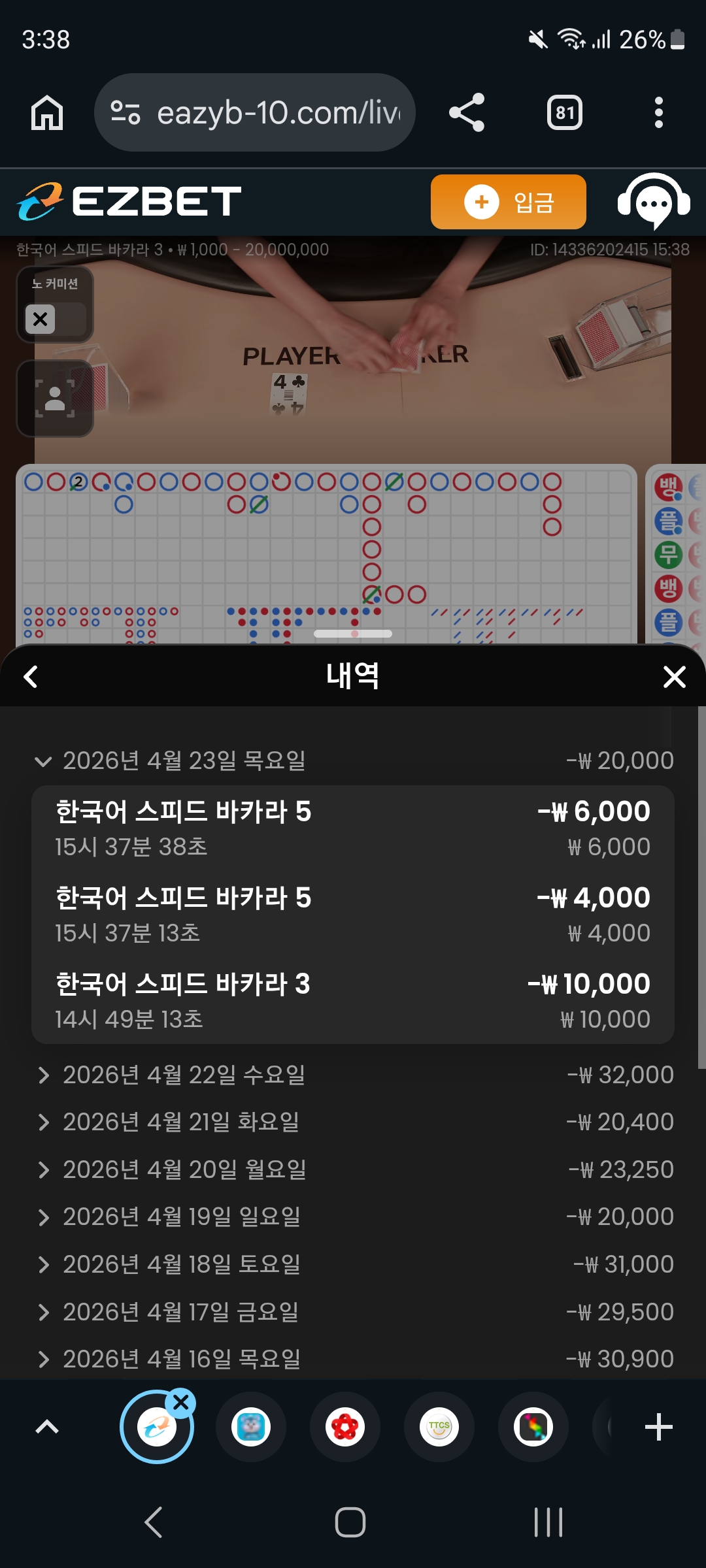The image size is (706, 1568).
Task: Close the active EZBET tab in tab strip
Action: coord(181,1402)
